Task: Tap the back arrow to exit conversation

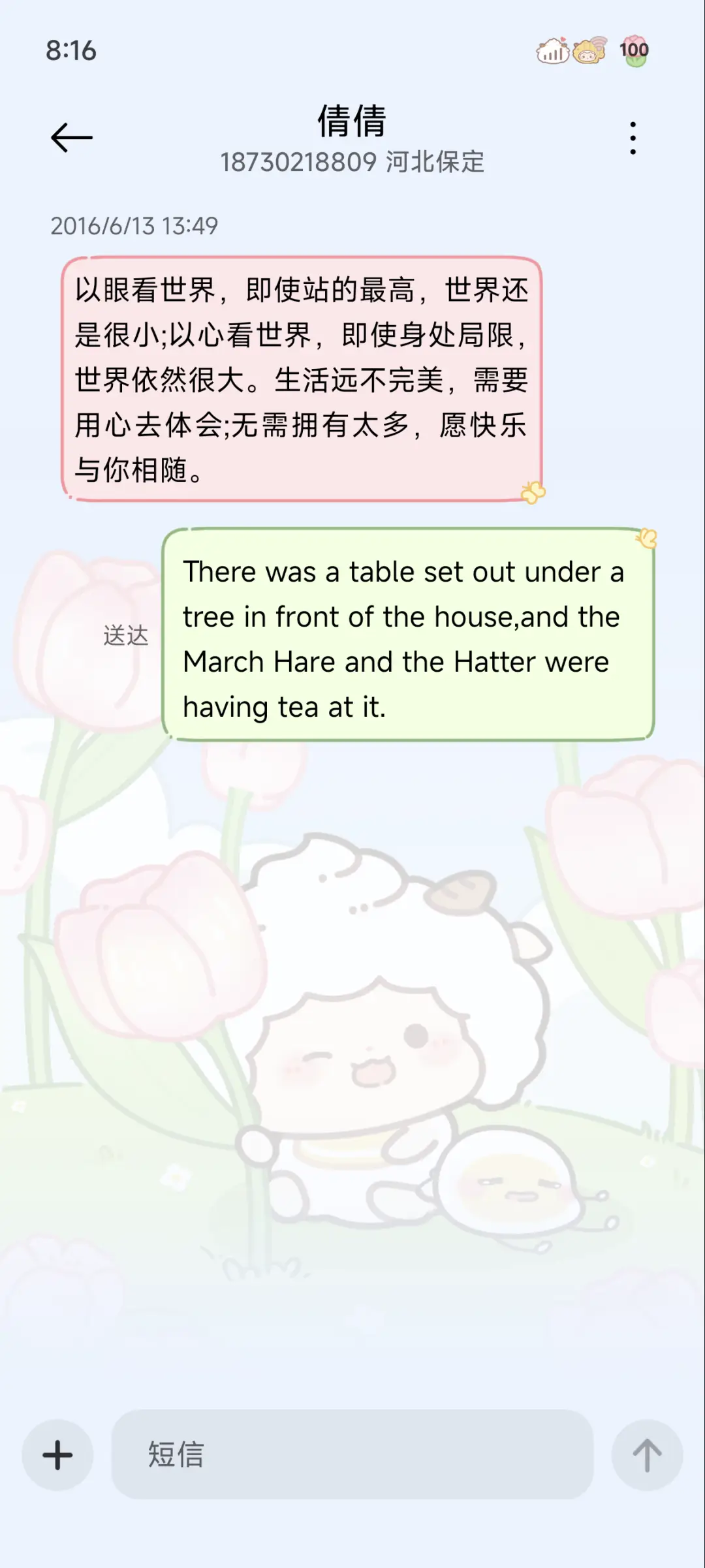Action: click(x=70, y=138)
